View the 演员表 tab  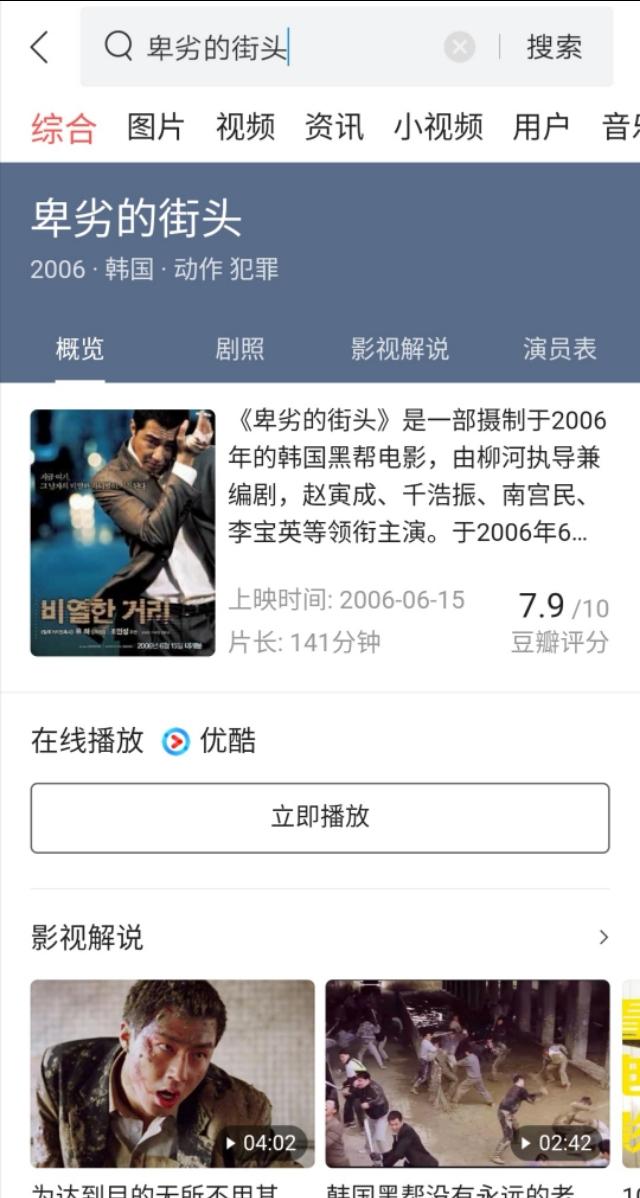click(x=560, y=349)
